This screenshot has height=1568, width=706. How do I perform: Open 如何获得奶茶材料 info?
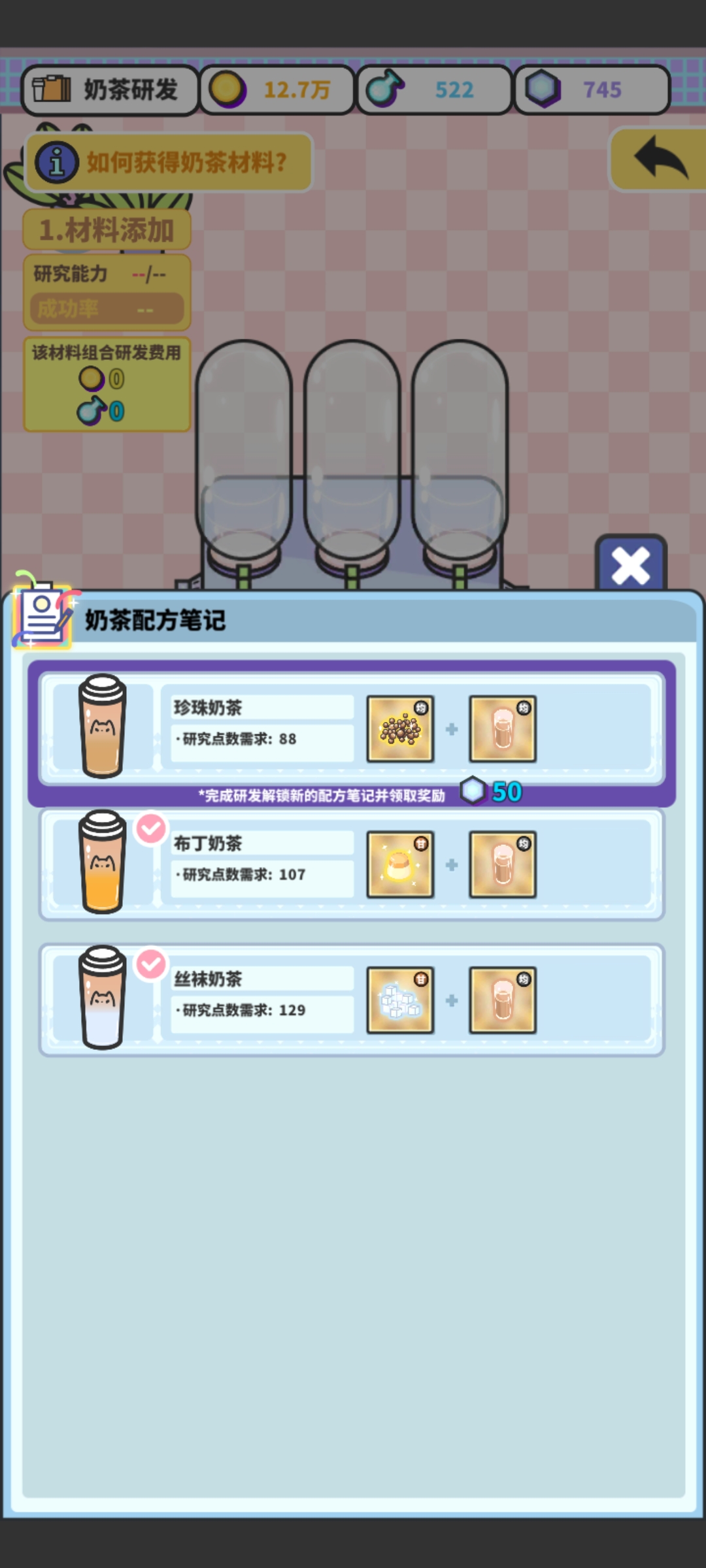[169, 162]
